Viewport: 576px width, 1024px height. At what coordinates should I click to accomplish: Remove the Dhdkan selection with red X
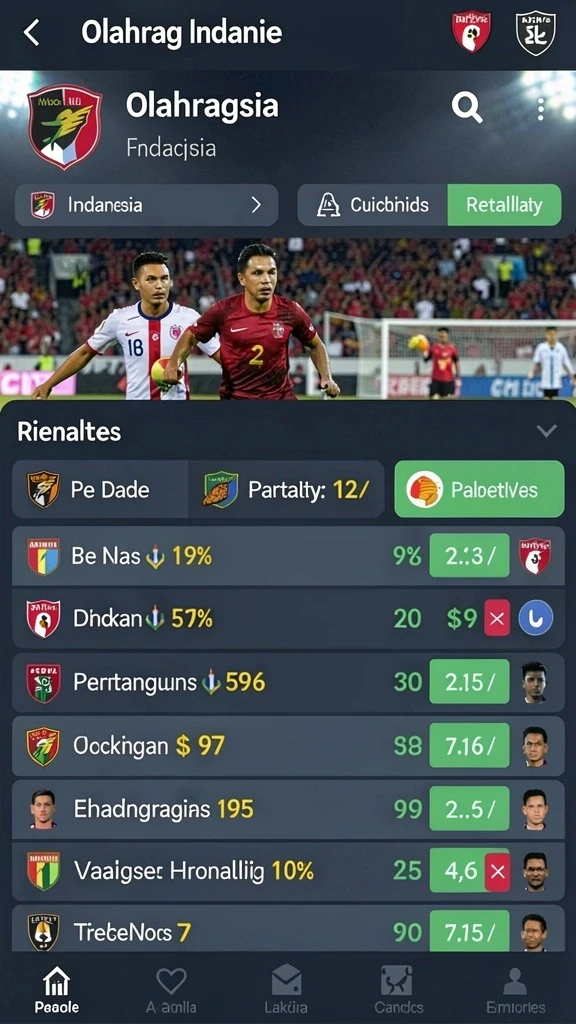497,618
